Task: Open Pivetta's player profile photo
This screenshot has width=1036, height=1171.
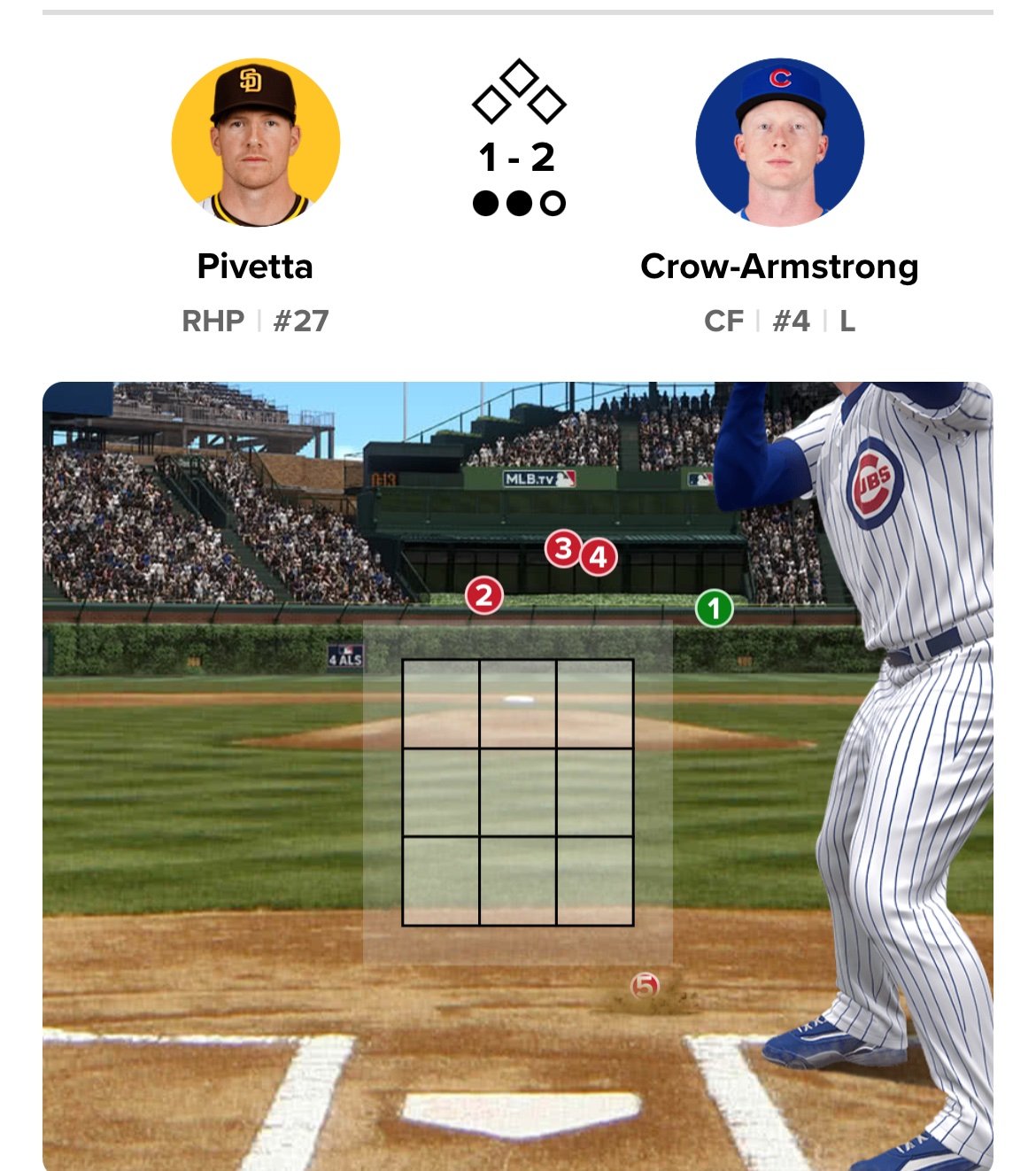Action: (x=255, y=143)
